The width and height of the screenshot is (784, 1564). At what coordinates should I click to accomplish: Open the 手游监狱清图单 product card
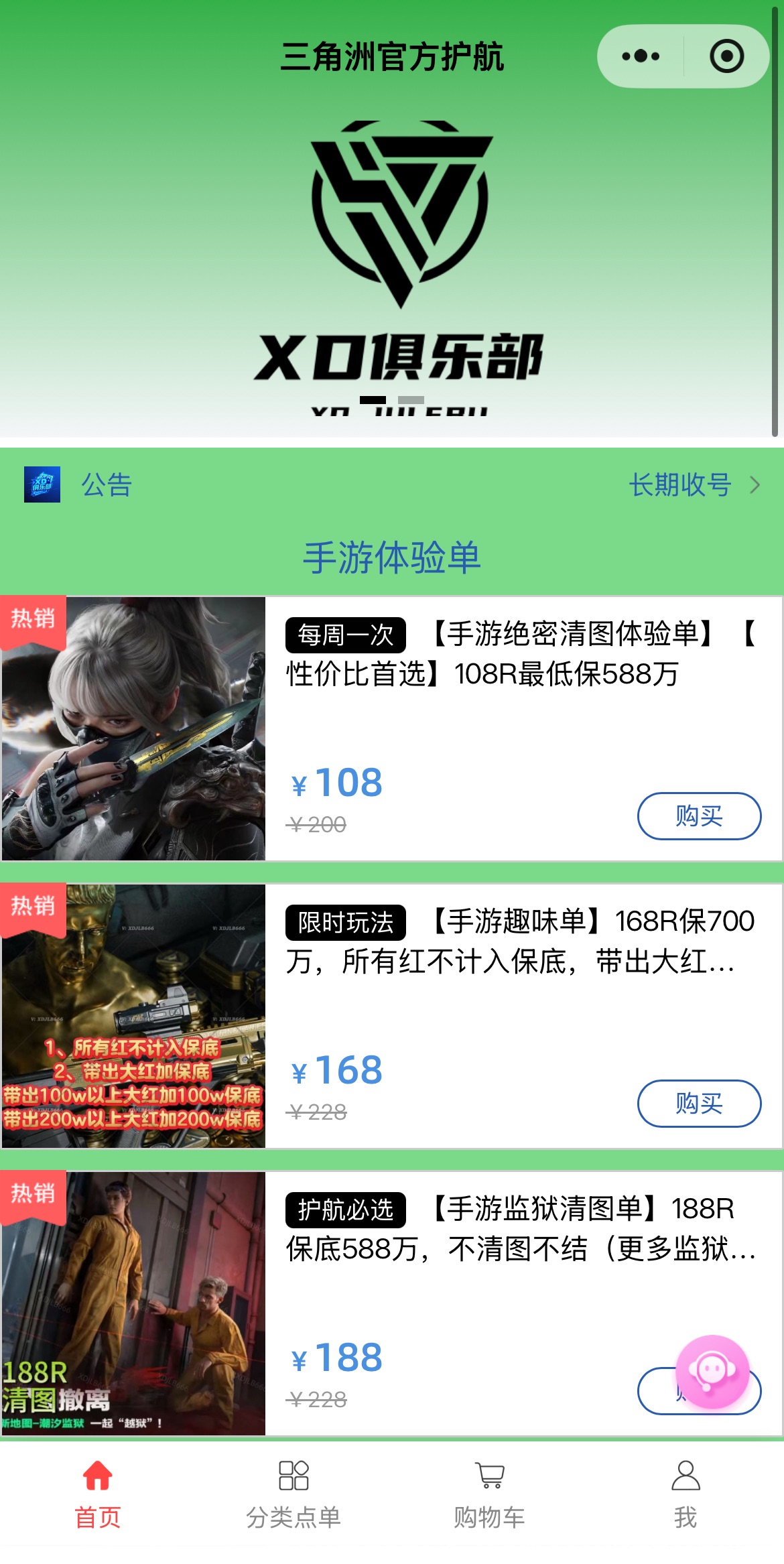pyautogui.click(x=391, y=1303)
